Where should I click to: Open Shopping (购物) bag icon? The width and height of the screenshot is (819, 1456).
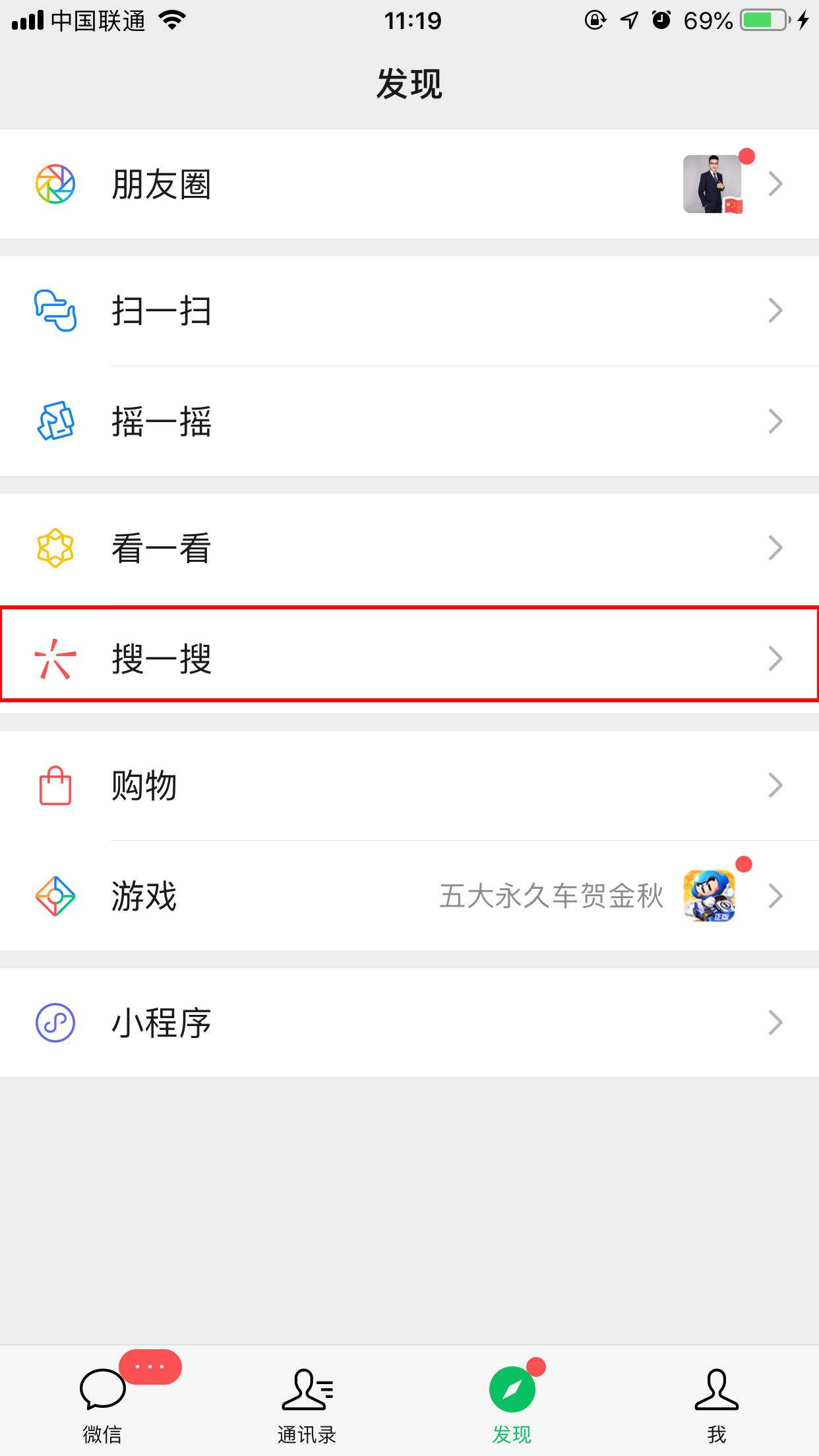pos(56,785)
